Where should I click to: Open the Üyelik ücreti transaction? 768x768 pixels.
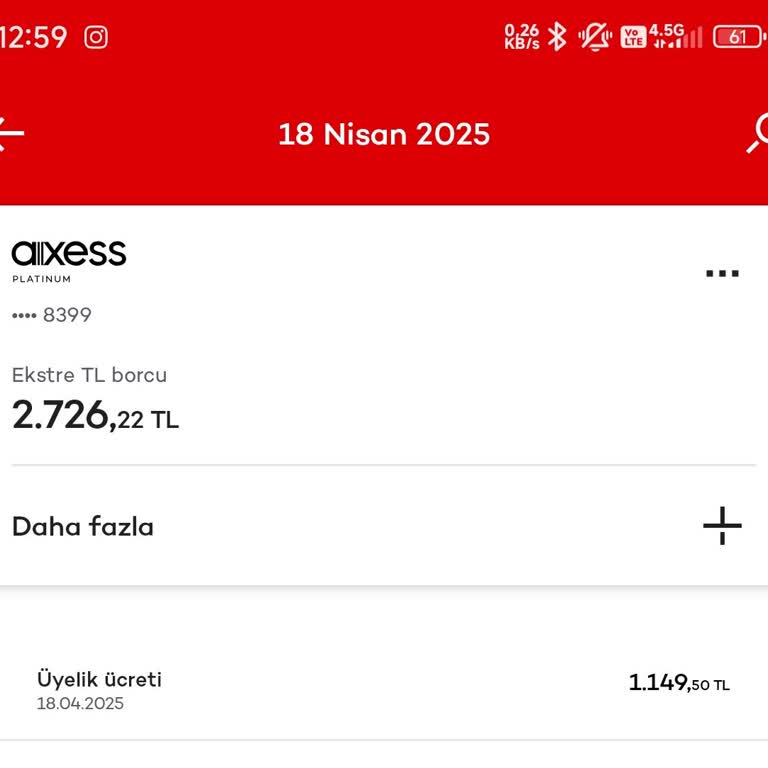[384, 690]
